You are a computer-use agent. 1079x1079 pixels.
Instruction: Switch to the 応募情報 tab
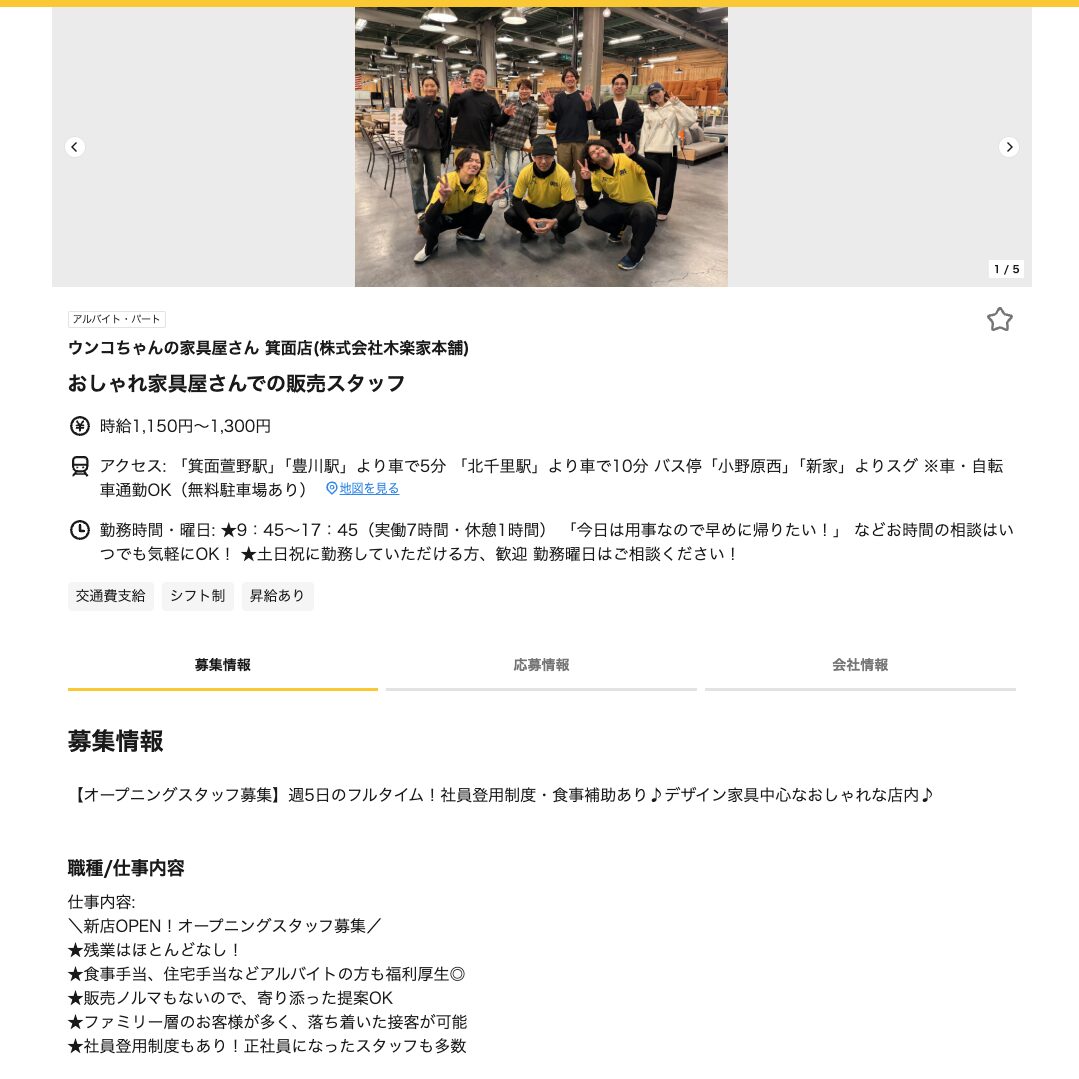point(541,665)
